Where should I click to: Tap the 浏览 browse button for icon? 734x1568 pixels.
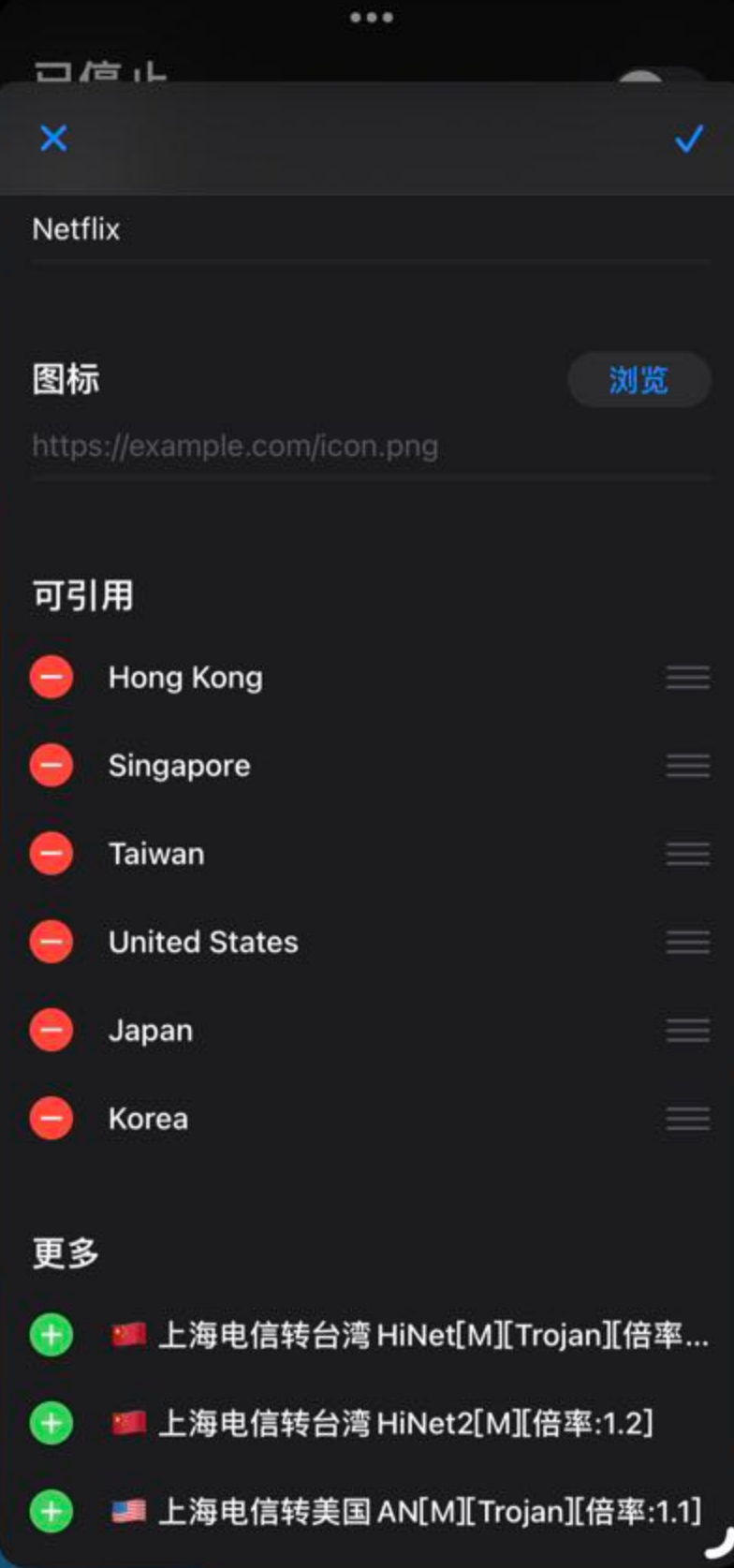[639, 380]
